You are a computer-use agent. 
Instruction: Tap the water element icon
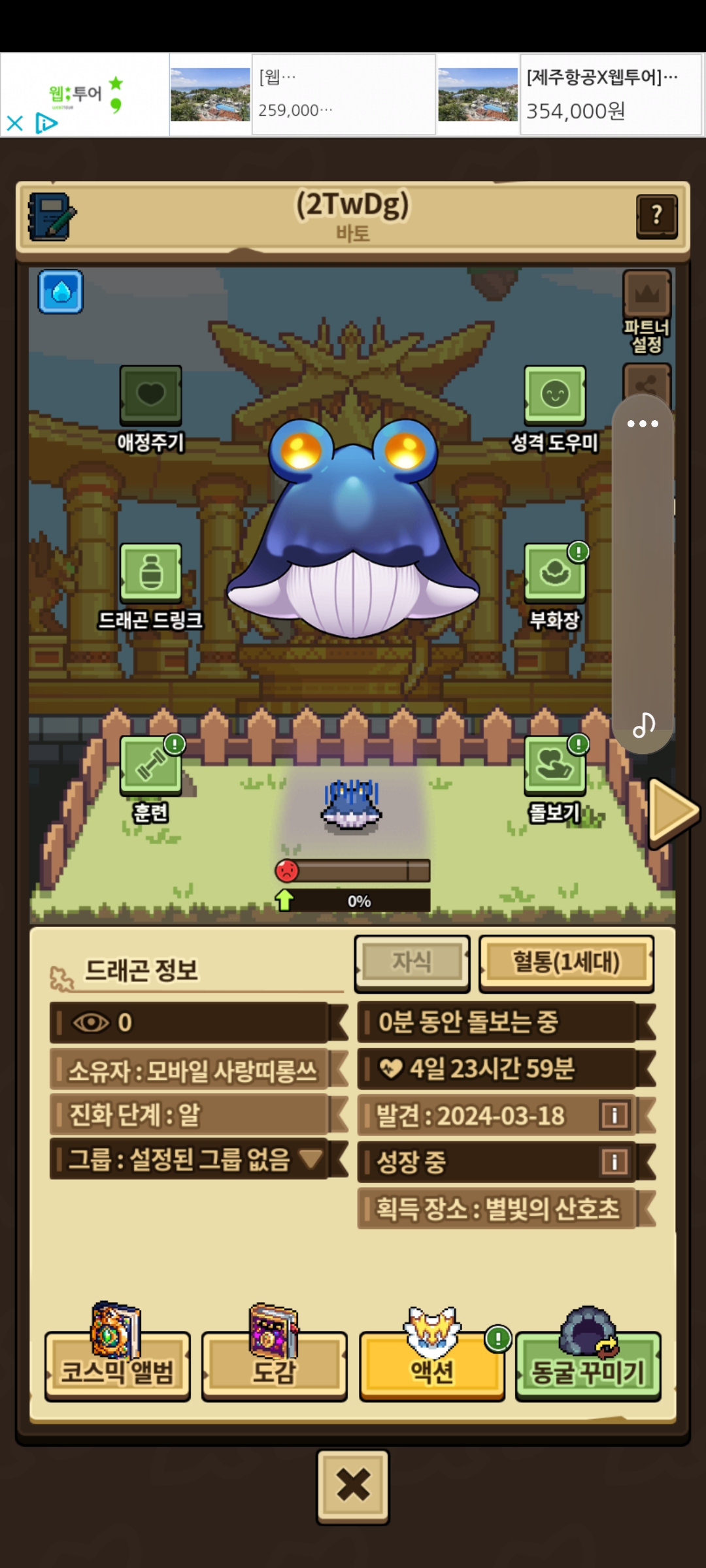pyautogui.click(x=61, y=291)
